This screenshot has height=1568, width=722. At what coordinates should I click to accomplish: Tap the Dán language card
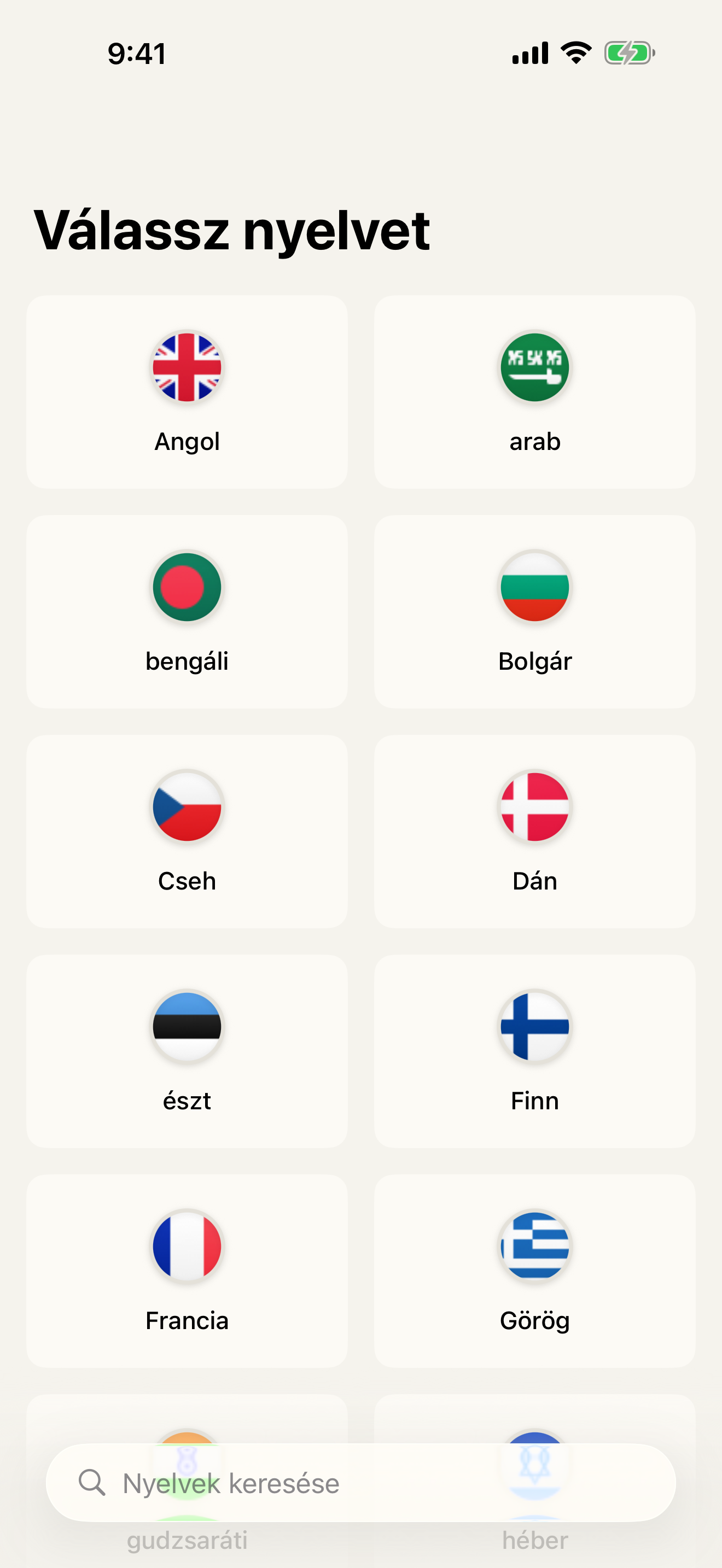534,832
